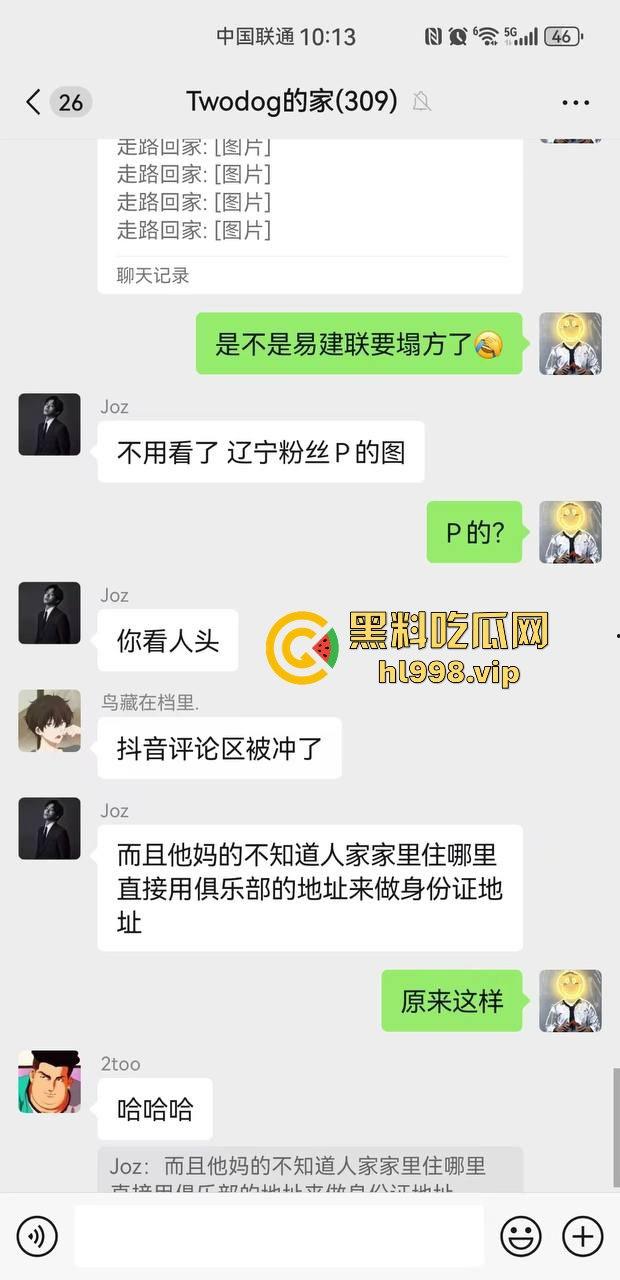Switch to voice message input

pos(37,1237)
